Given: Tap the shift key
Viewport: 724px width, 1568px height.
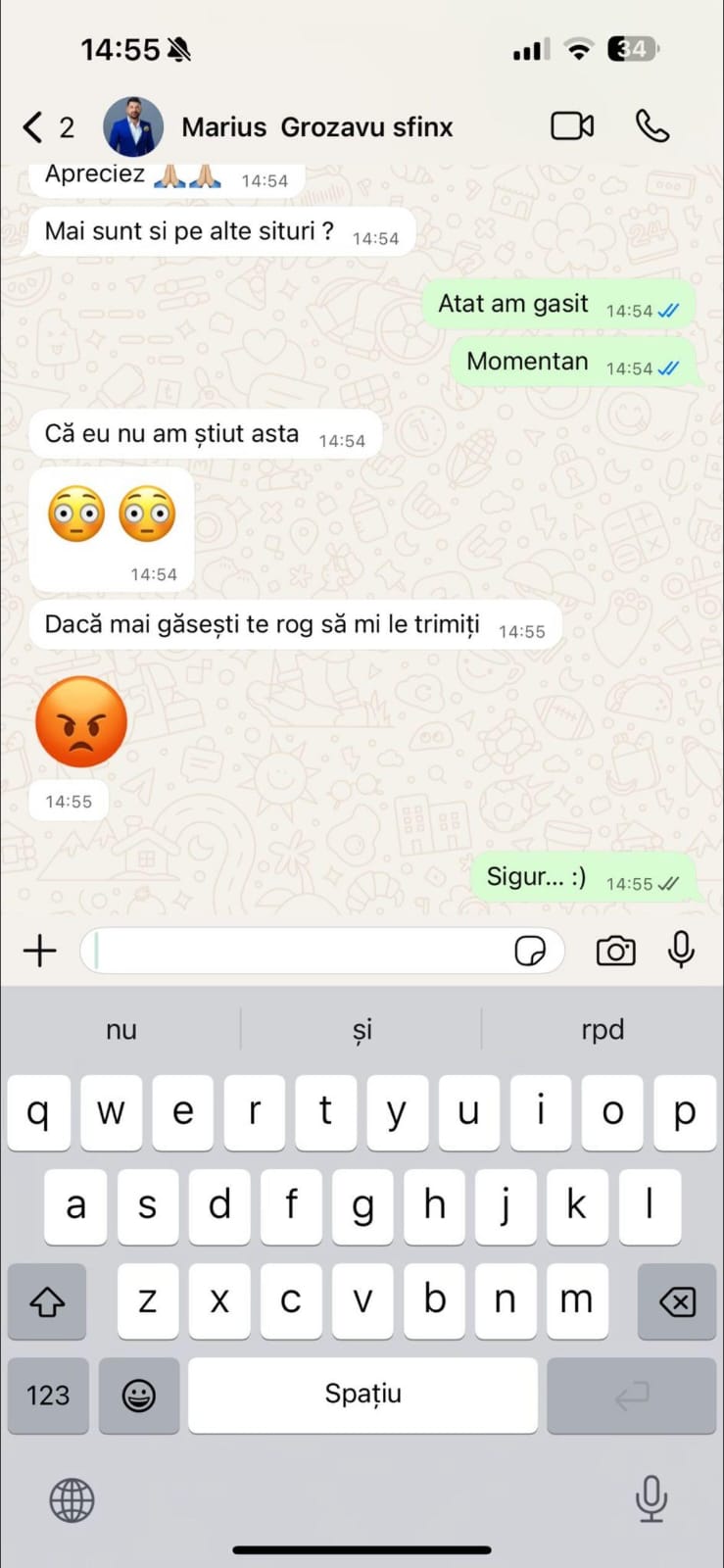Looking at the screenshot, I should pos(47,1301).
